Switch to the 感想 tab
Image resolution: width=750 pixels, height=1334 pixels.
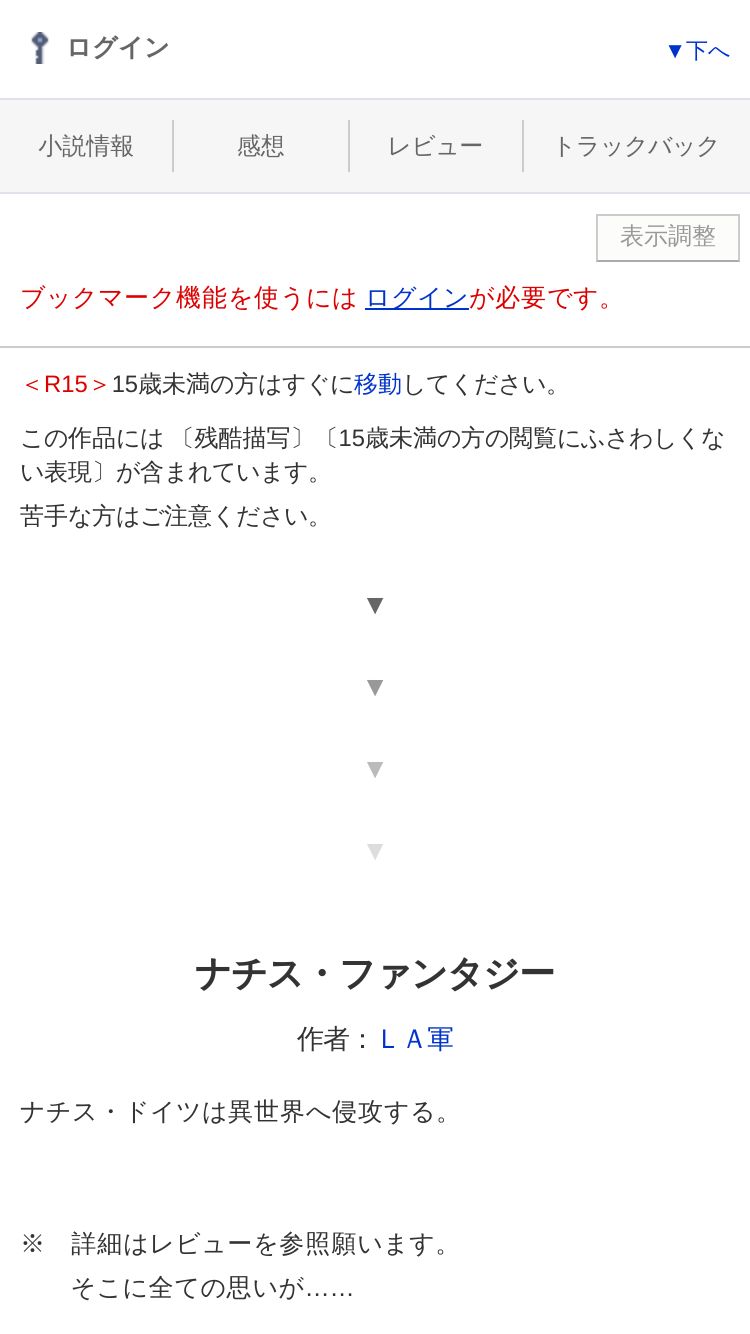pyautogui.click(x=261, y=146)
